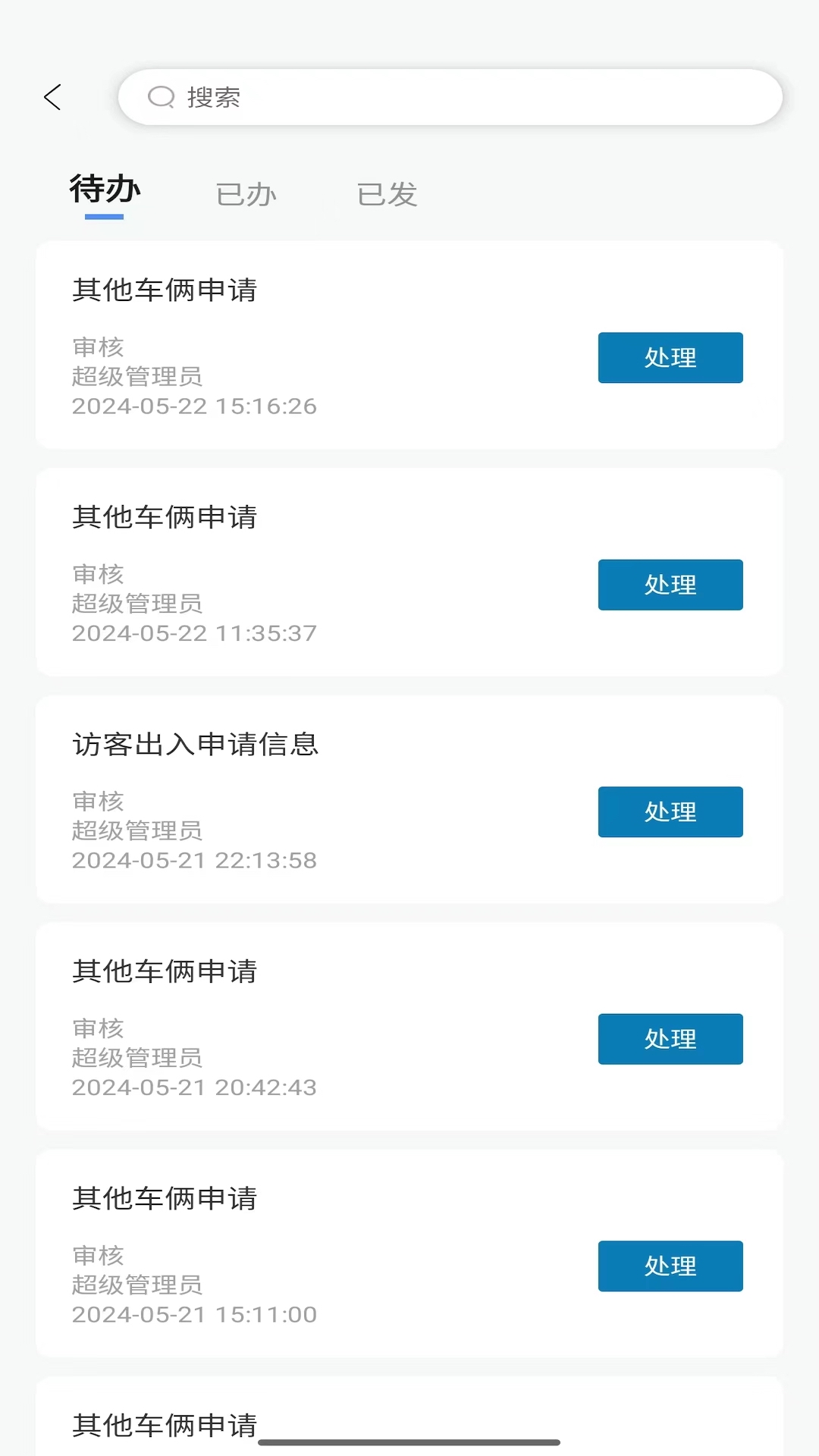Tap 超级管理员 on the first card
Image resolution: width=819 pixels, height=1456 pixels.
pyautogui.click(x=137, y=378)
